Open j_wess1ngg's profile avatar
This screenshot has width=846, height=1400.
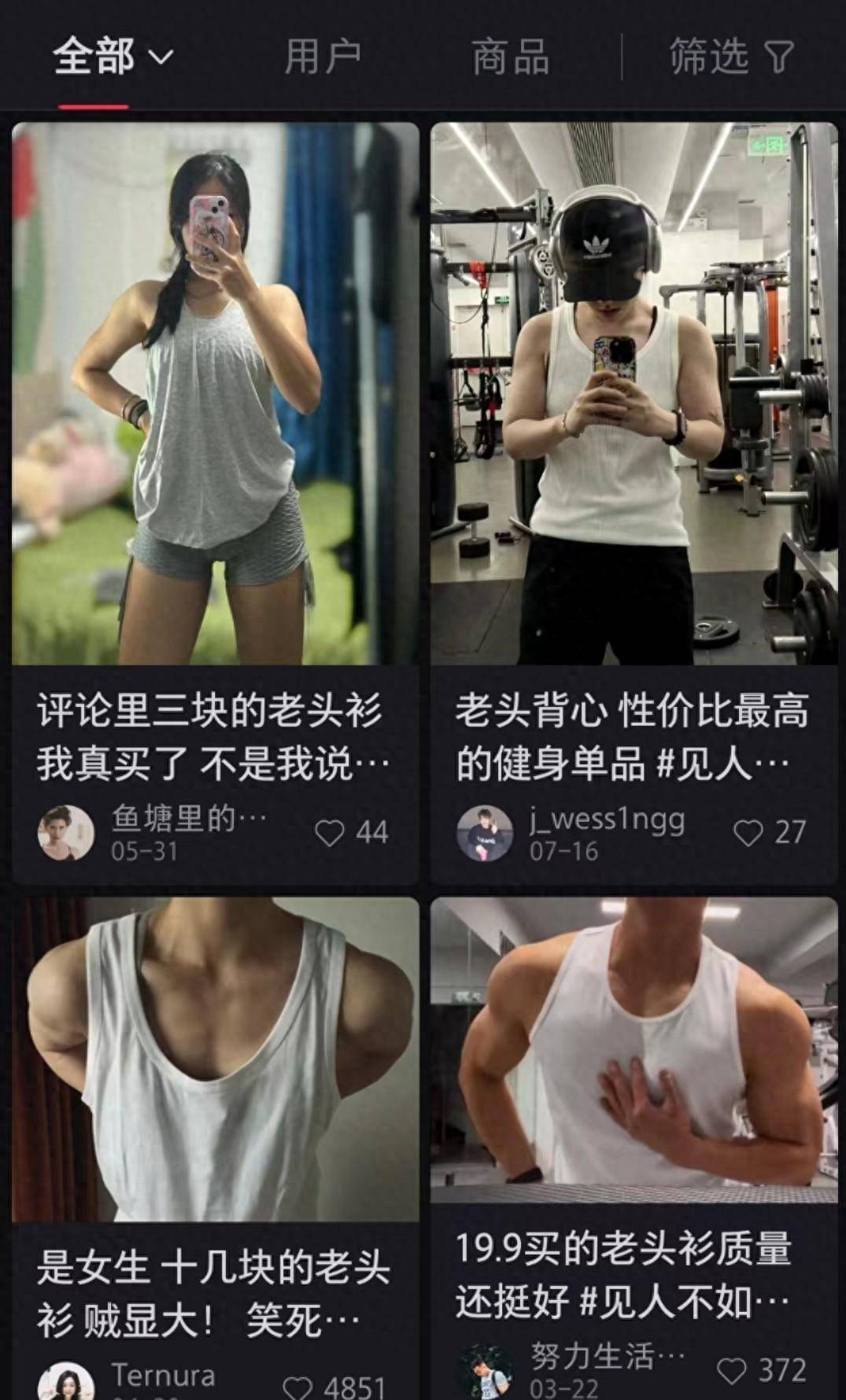tap(485, 833)
